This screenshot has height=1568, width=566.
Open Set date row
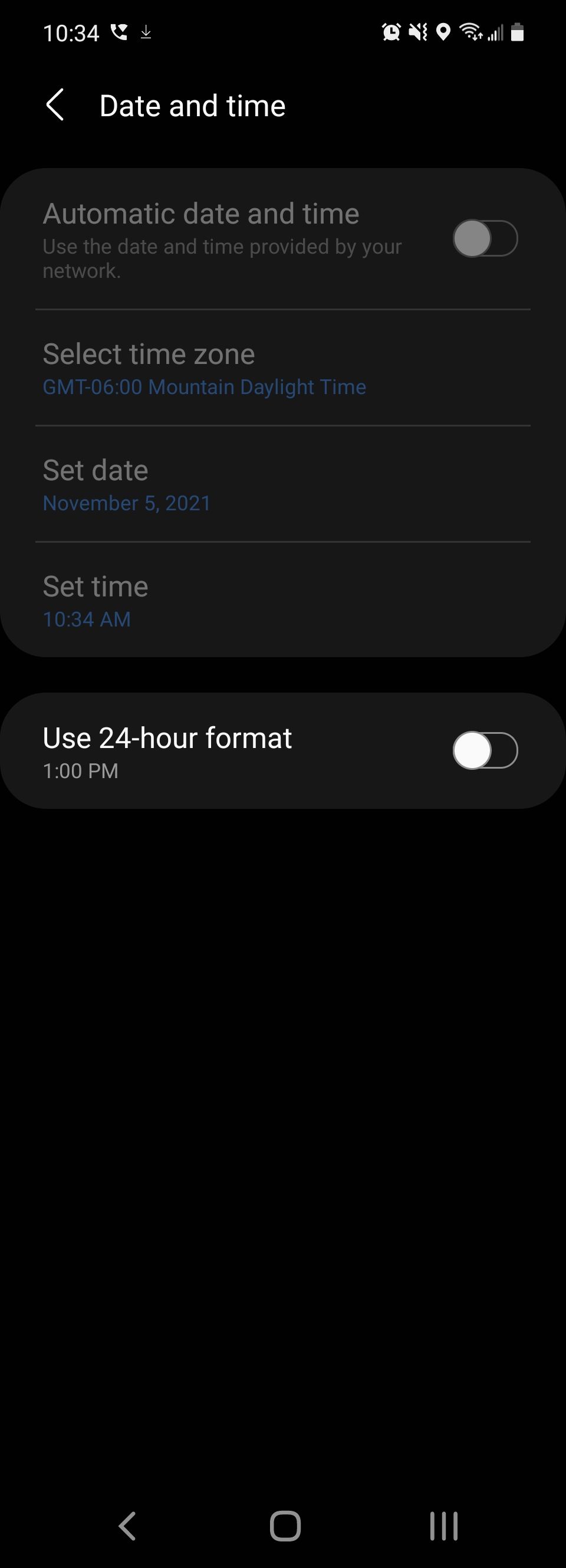pos(283,485)
